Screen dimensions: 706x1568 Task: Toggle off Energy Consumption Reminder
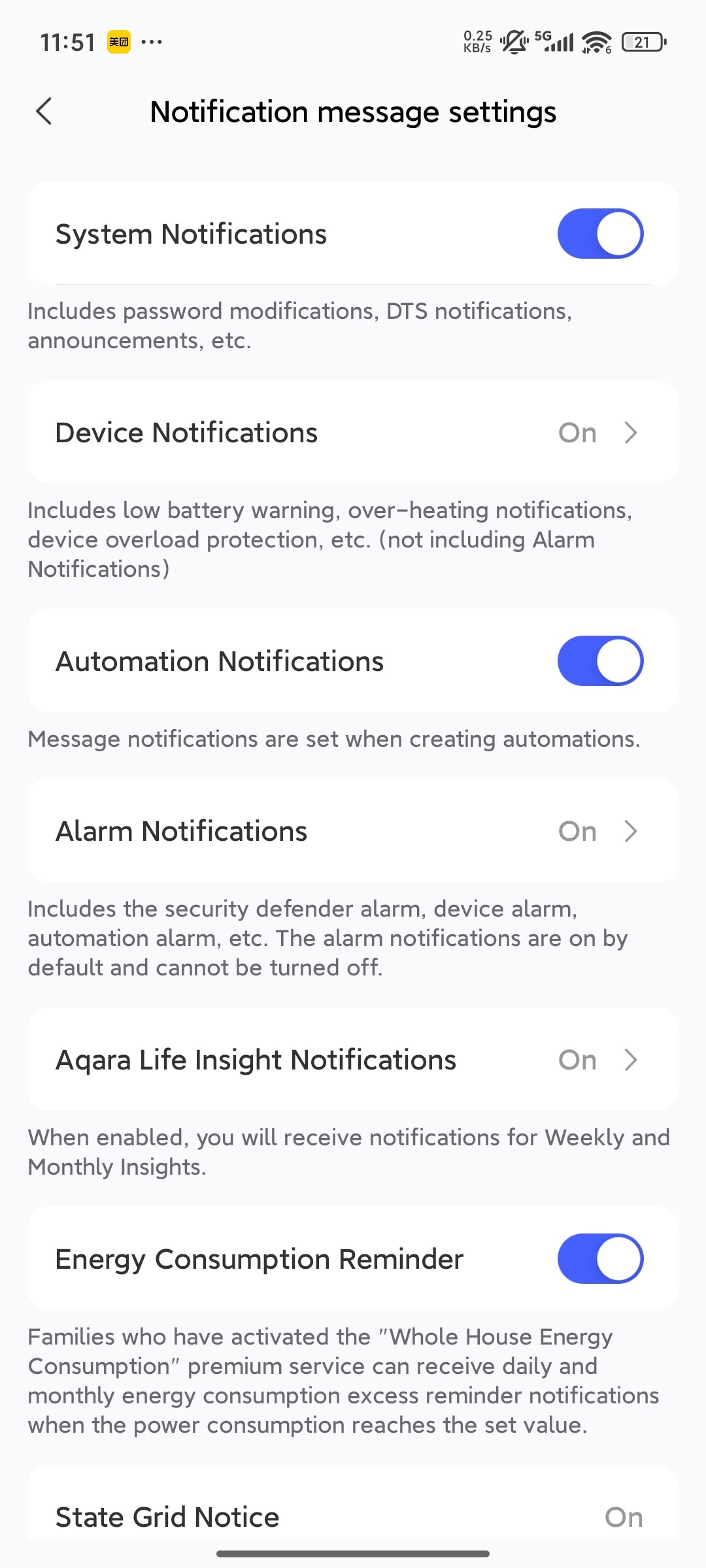click(599, 1259)
